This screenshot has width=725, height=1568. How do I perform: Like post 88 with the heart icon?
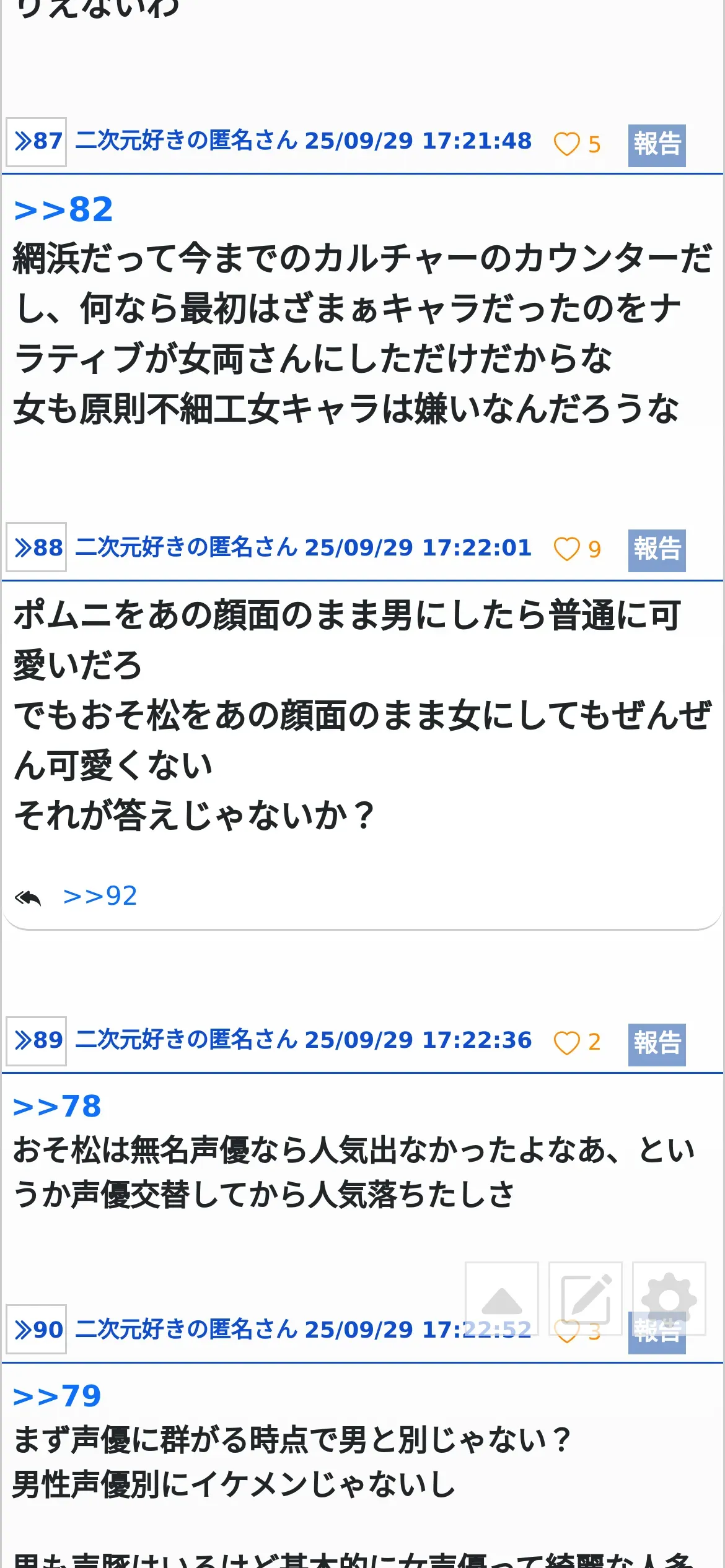[x=566, y=549]
